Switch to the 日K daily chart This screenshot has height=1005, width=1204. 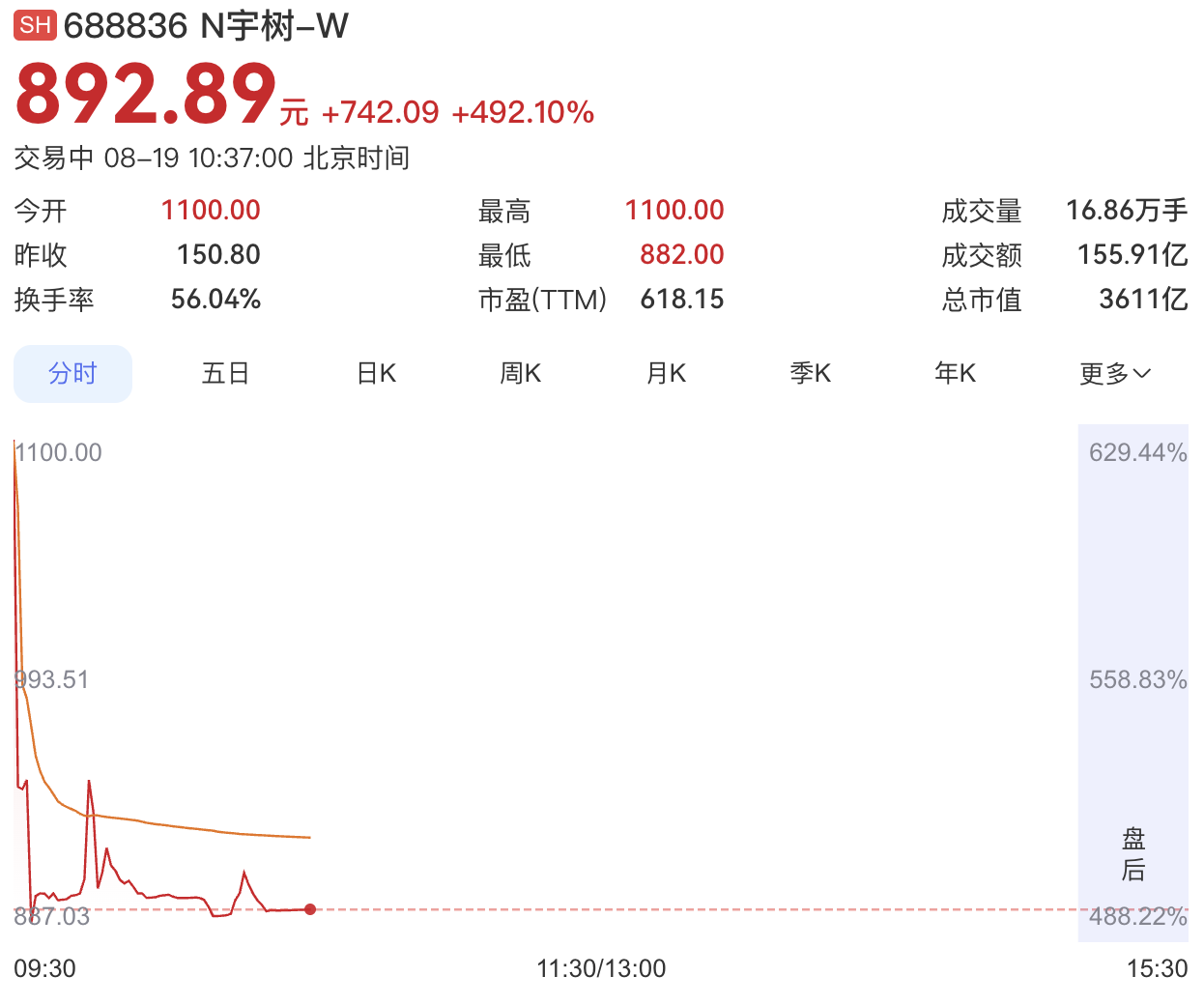click(x=376, y=374)
